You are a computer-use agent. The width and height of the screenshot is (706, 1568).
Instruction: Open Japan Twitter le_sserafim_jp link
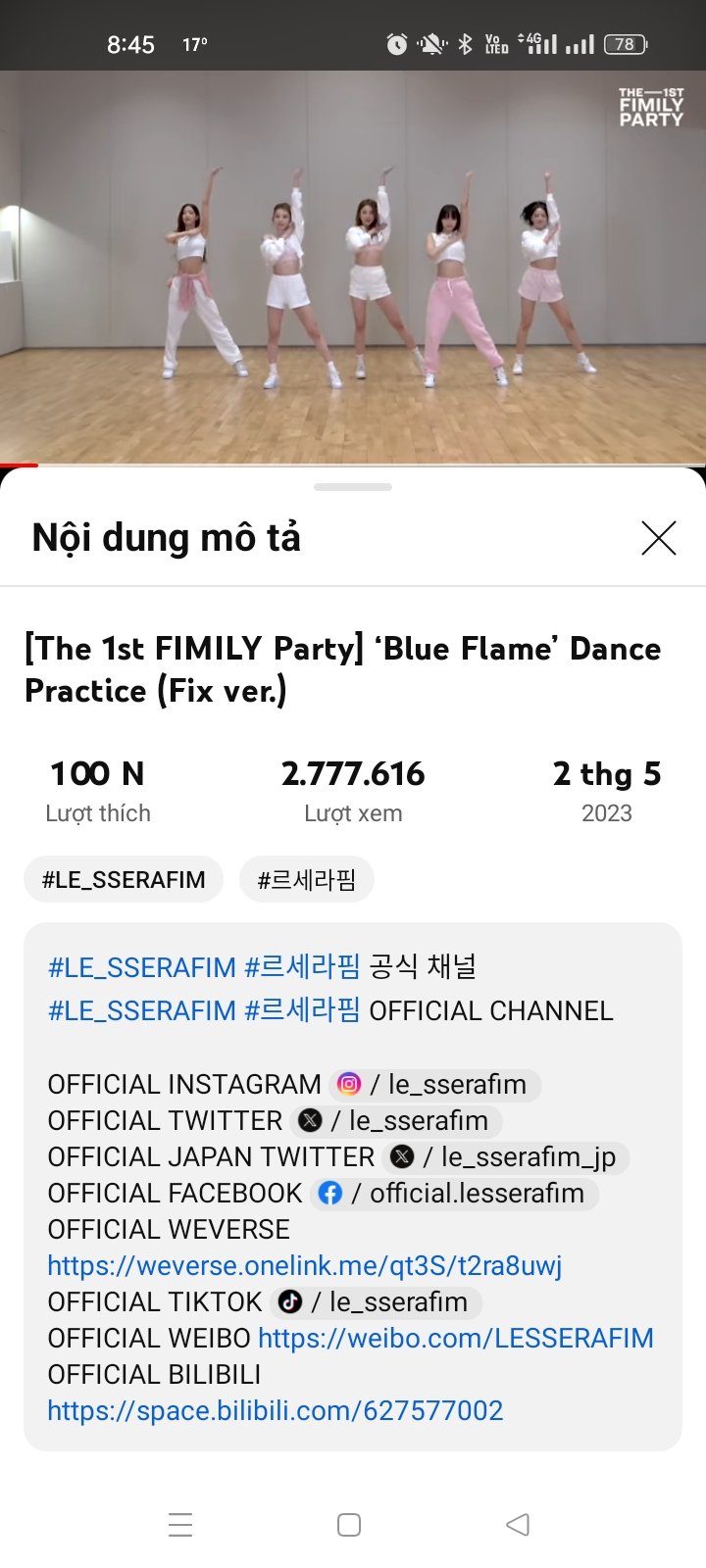(508, 1157)
